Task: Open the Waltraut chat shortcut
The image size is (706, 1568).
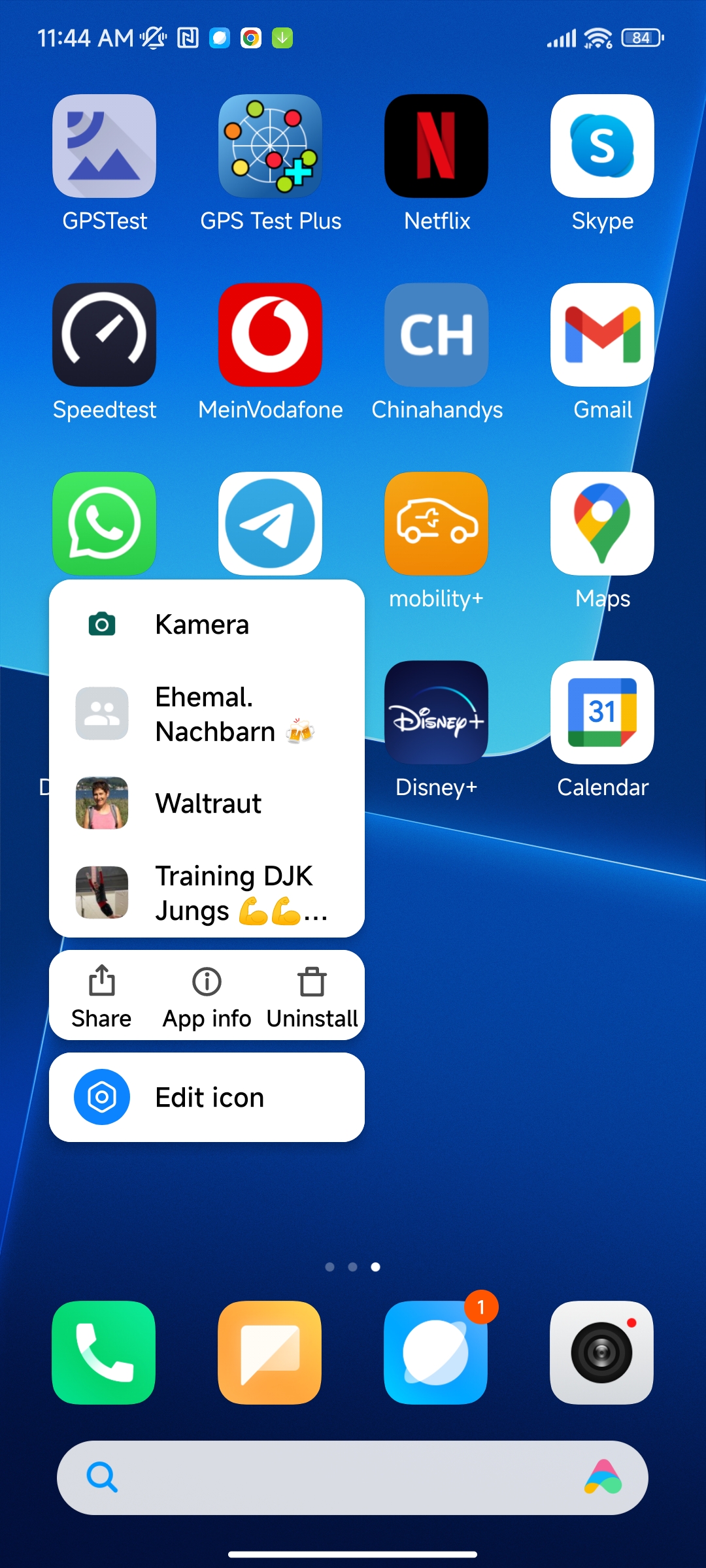Action: coord(207,803)
